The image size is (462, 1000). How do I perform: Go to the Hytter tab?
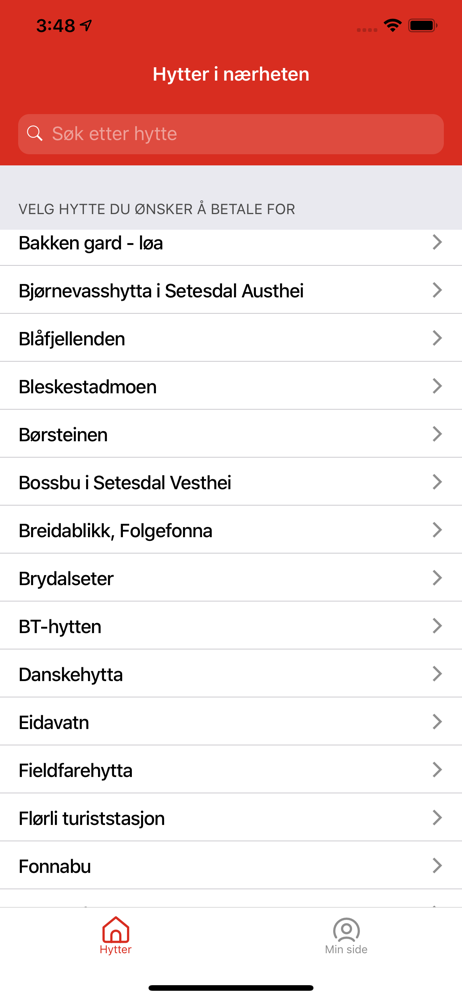[116, 936]
